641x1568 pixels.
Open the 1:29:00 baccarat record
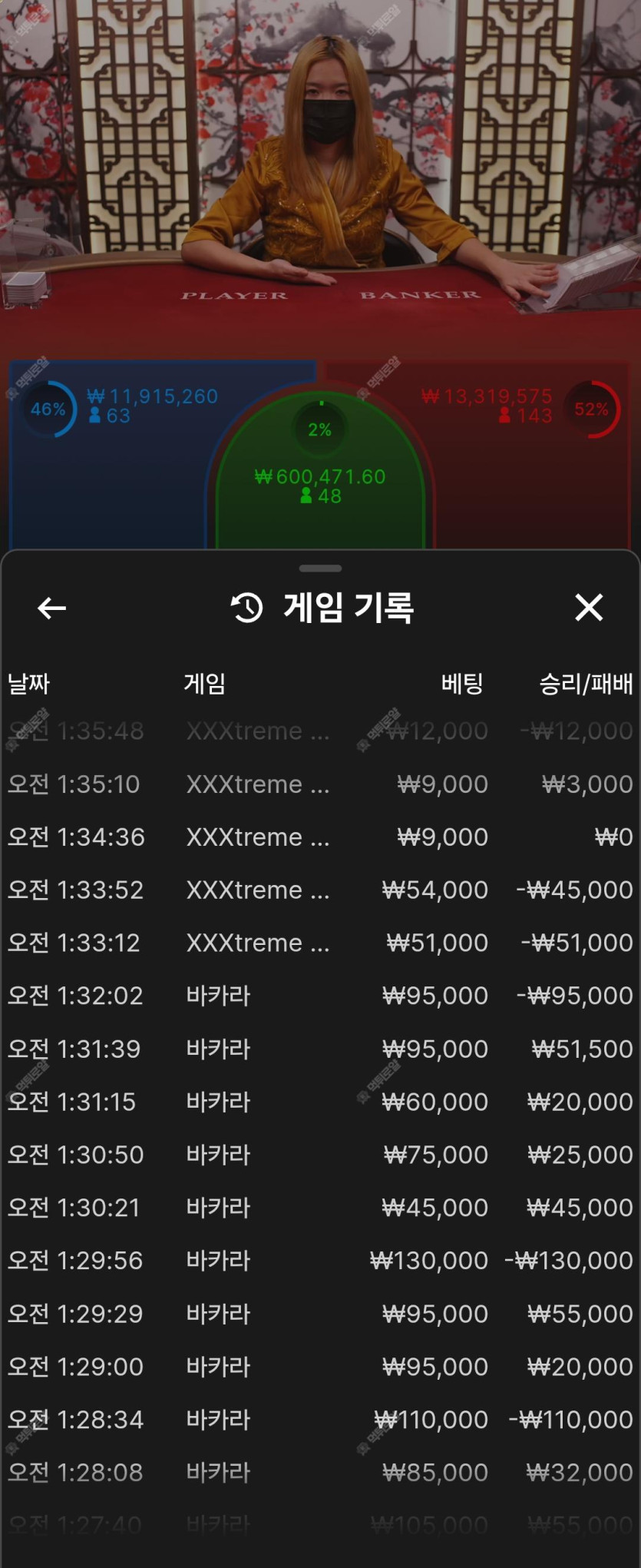(x=320, y=1367)
